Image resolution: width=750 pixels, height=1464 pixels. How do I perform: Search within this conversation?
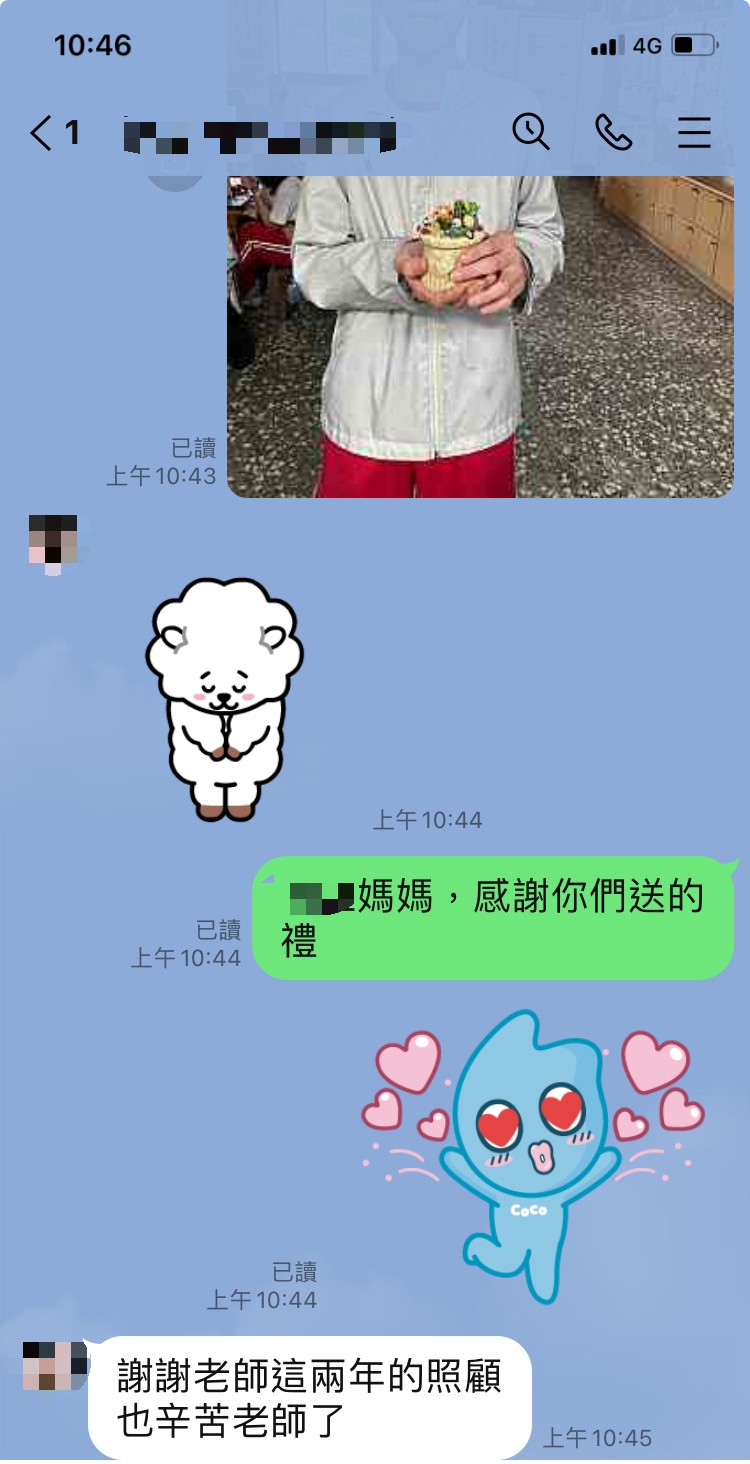click(x=531, y=132)
